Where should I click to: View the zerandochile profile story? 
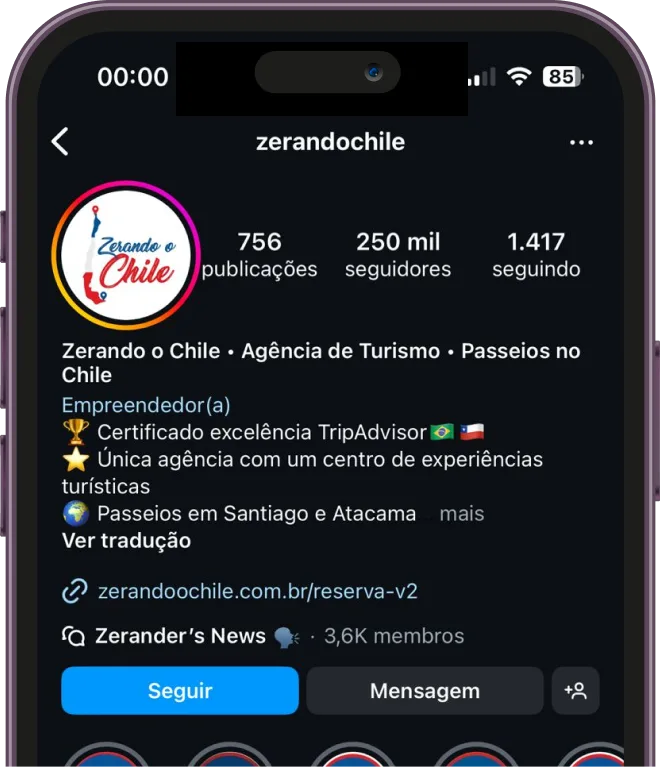pos(126,256)
